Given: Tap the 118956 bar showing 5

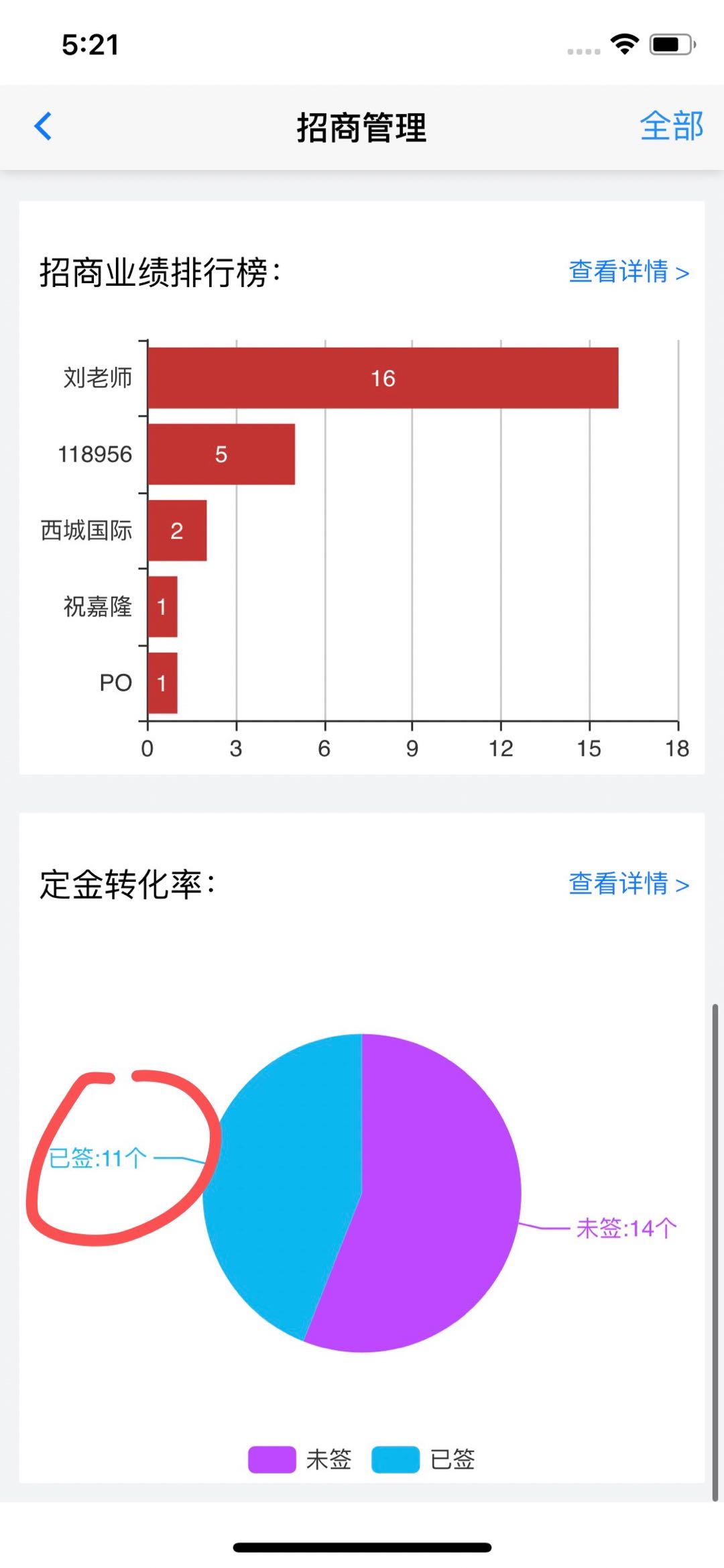Looking at the screenshot, I should (221, 454).
